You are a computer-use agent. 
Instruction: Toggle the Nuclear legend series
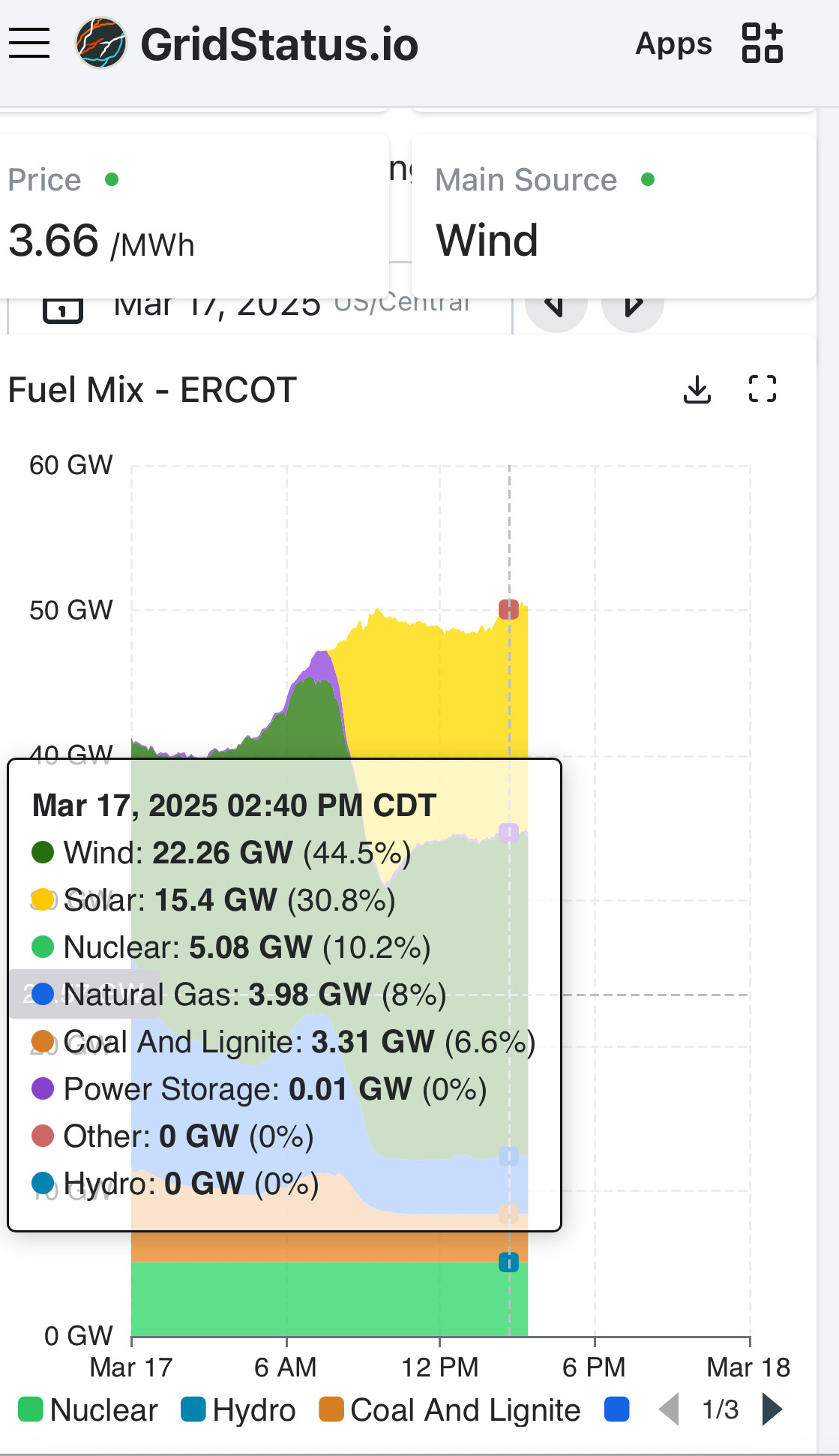pyautogui.click(x=88, y=1409)
